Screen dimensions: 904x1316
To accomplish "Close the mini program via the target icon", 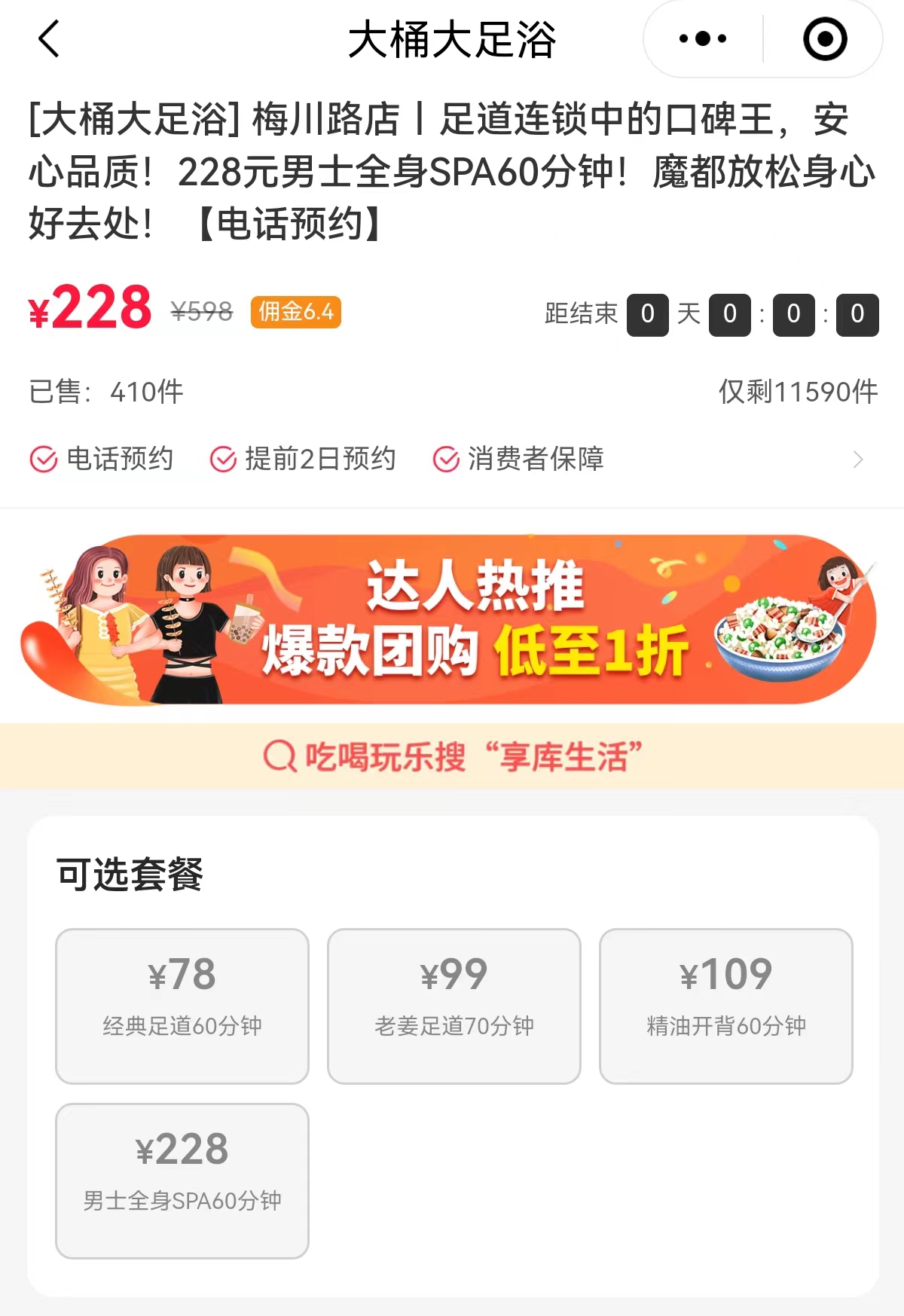I will click(x=825, y=39).
